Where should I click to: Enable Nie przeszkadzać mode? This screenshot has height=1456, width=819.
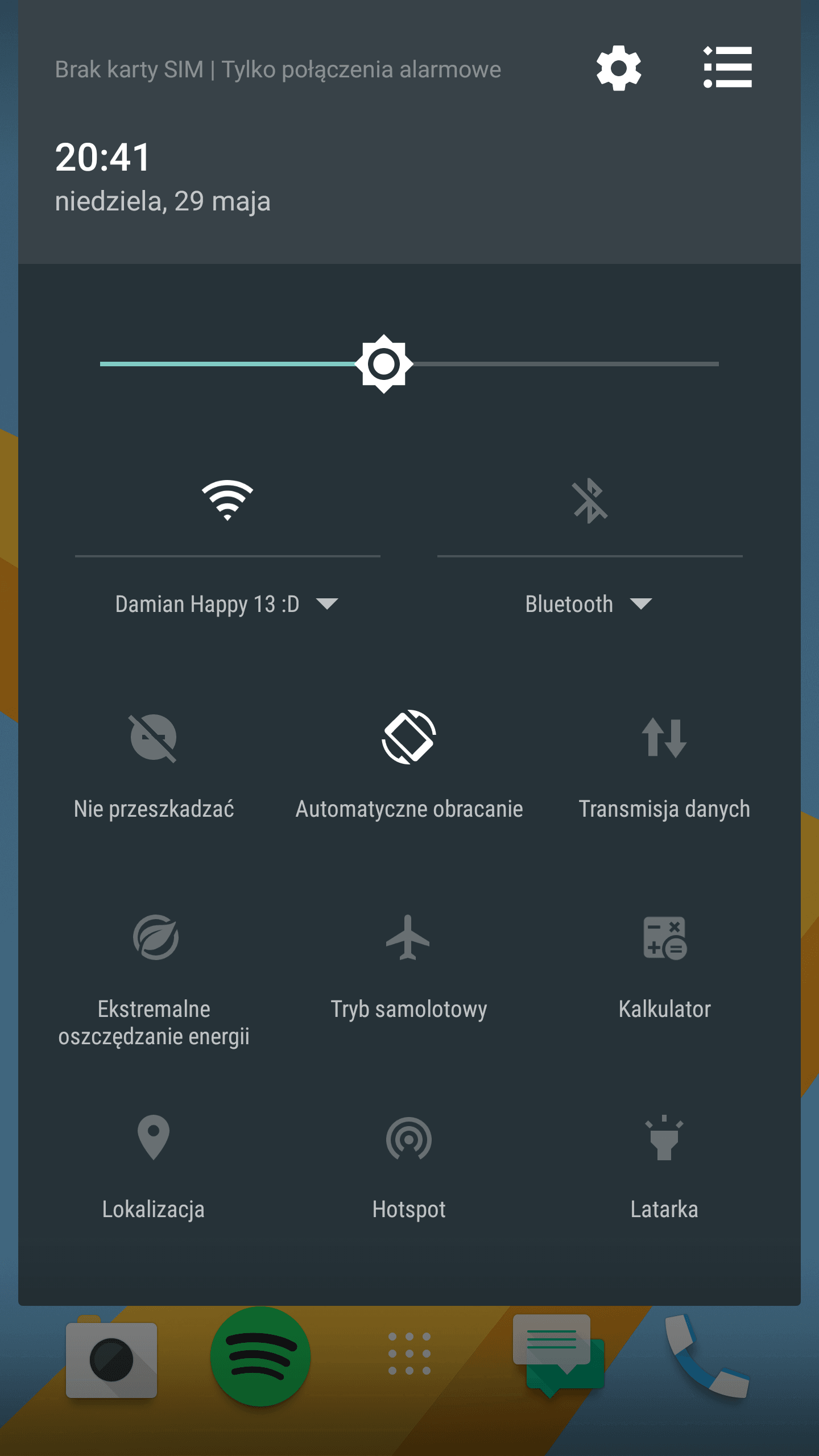(x=154, y=762)
